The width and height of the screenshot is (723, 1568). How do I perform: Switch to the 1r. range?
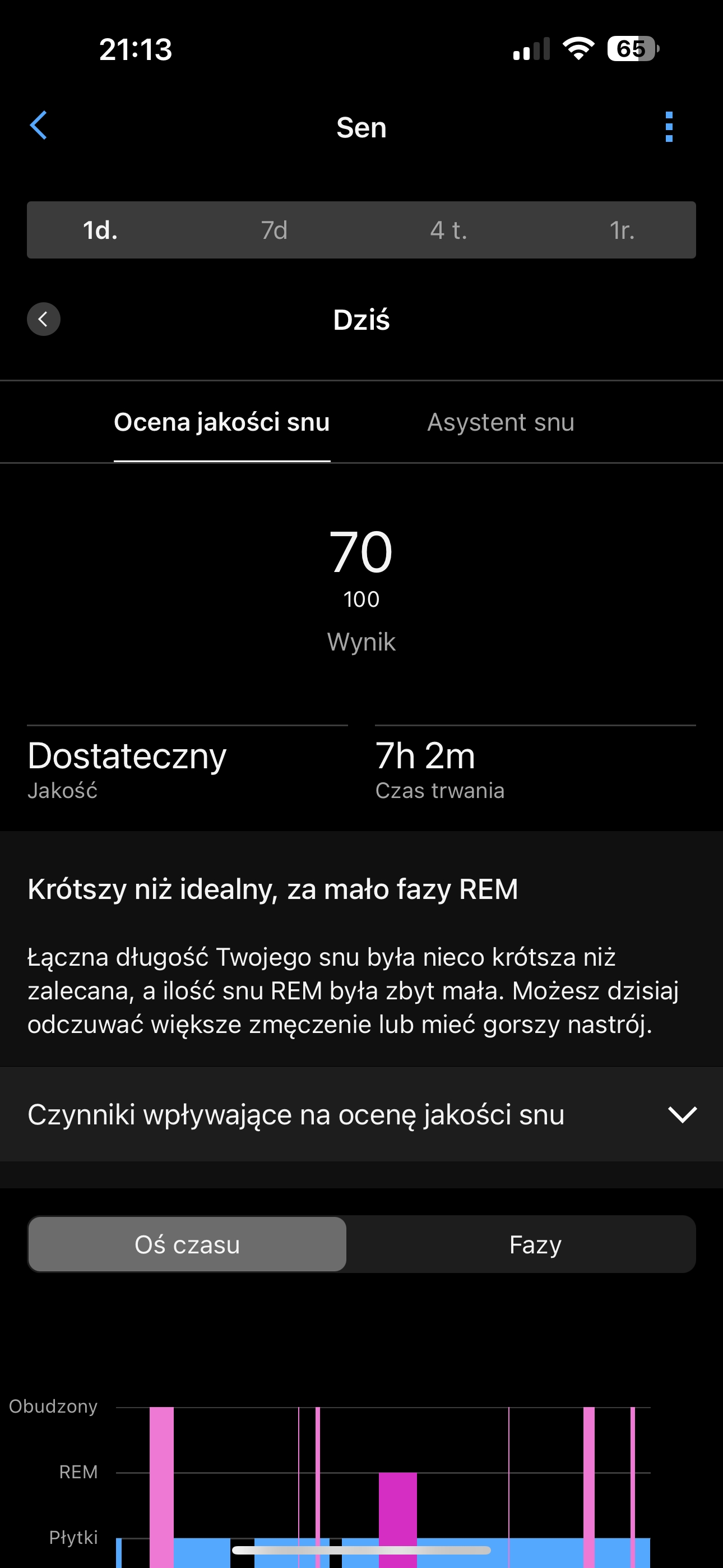(x=622, y=230)
